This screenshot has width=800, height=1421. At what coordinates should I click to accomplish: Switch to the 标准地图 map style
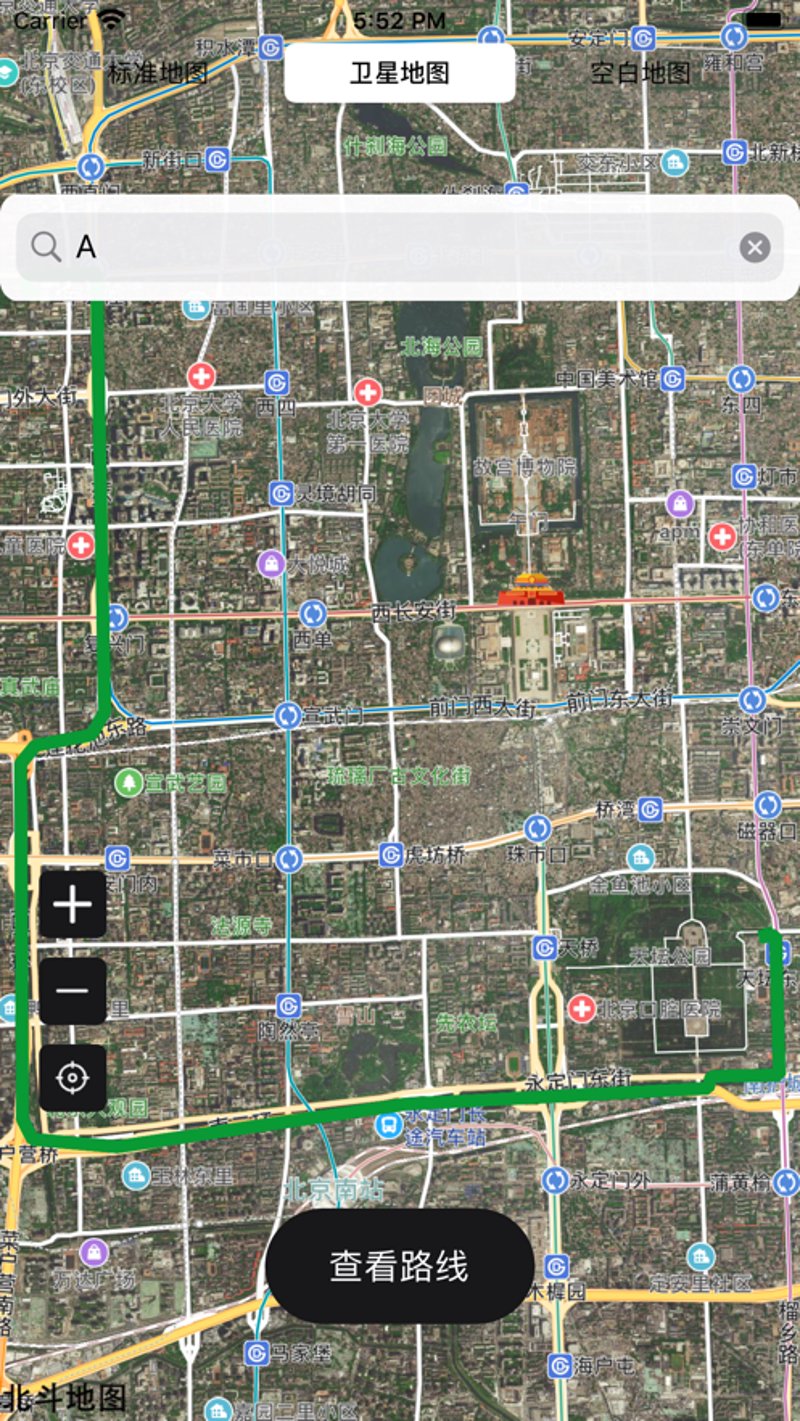coord(157,72)
